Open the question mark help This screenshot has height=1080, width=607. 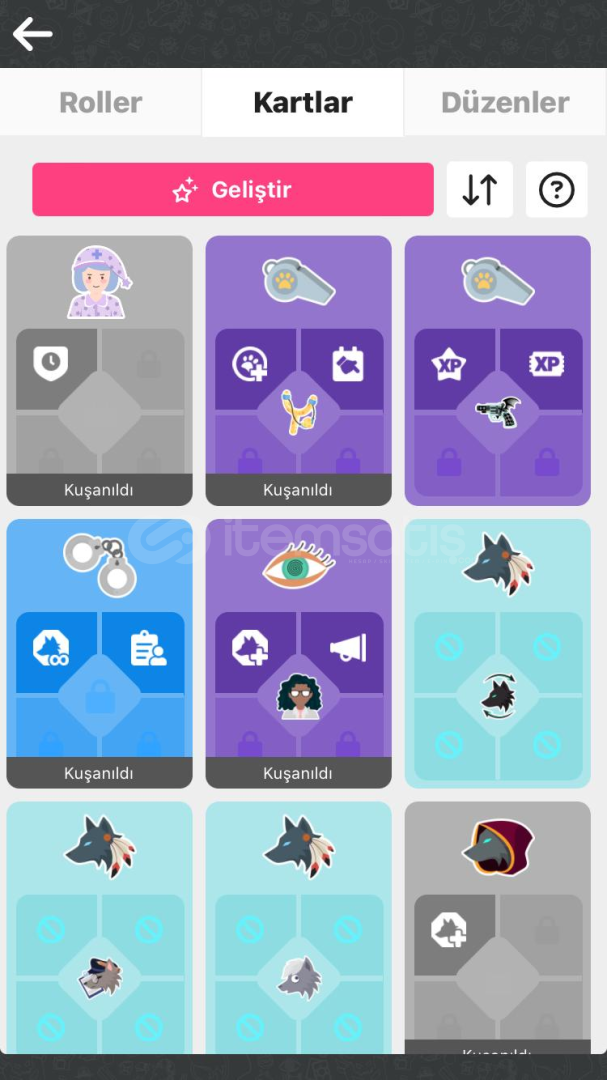[557, 189]
